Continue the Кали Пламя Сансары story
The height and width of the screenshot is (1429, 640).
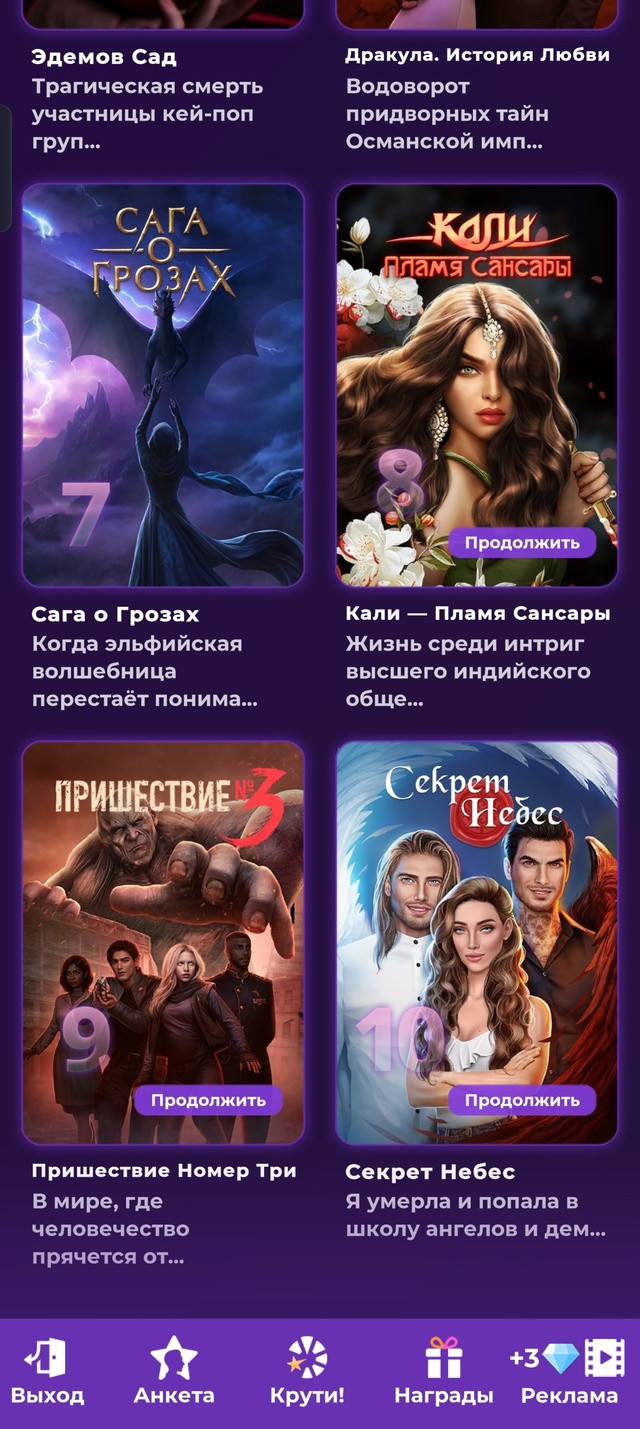(x=522, y=543)
